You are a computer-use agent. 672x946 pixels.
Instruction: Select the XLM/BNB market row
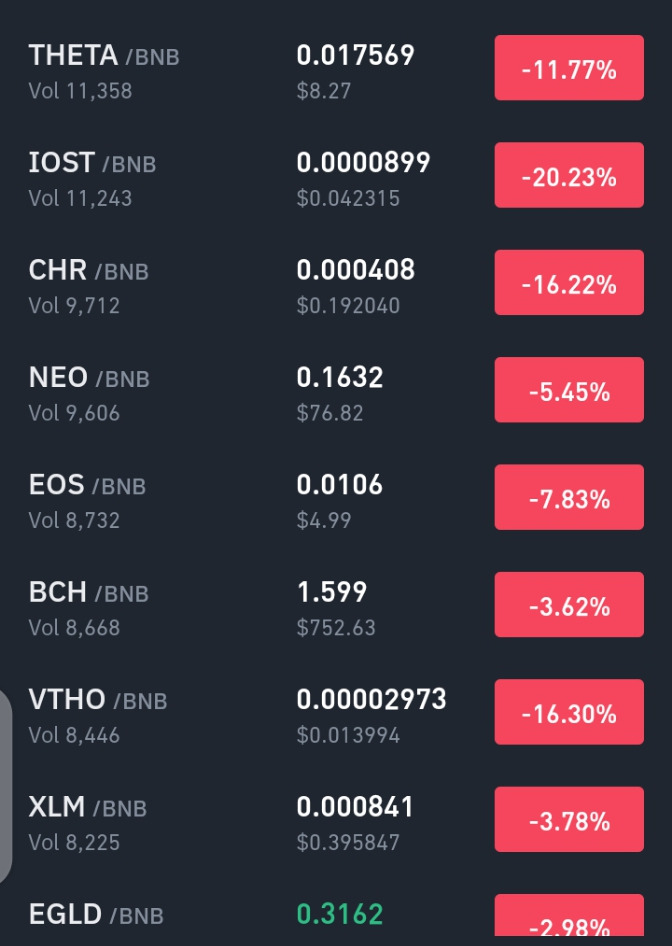point(336,819)
